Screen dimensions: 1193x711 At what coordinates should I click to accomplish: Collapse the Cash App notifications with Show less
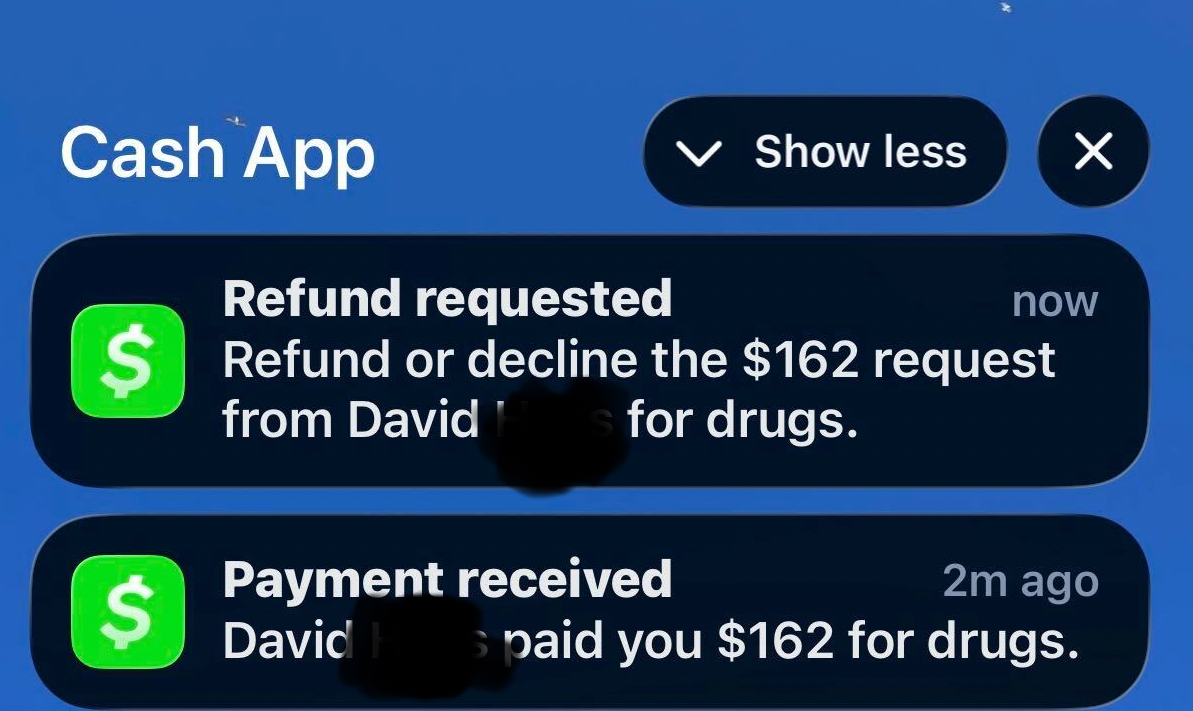click(824, 152)
